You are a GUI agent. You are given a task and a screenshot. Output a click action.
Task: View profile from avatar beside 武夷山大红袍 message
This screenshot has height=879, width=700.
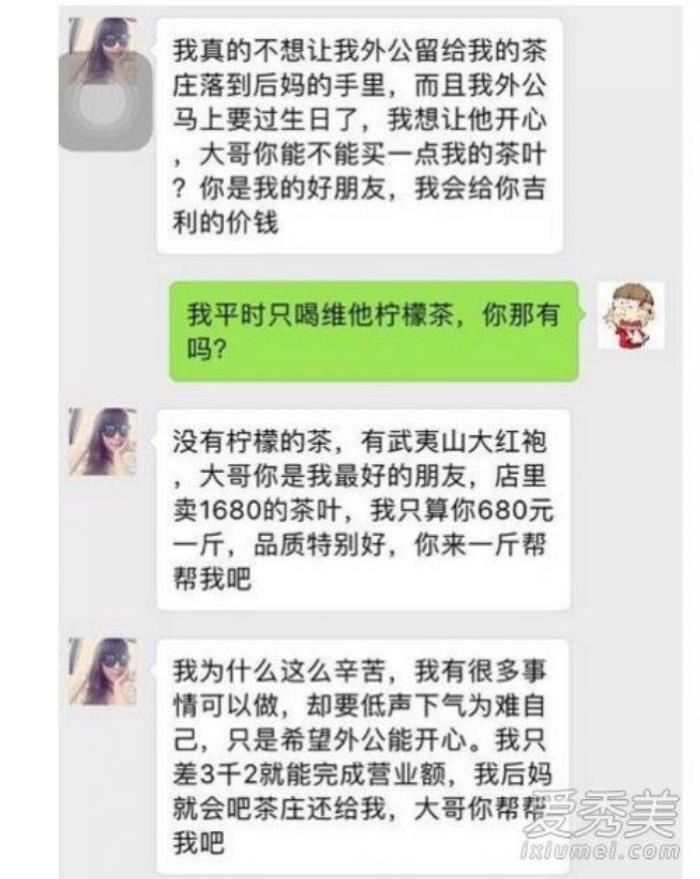[104, 441]
